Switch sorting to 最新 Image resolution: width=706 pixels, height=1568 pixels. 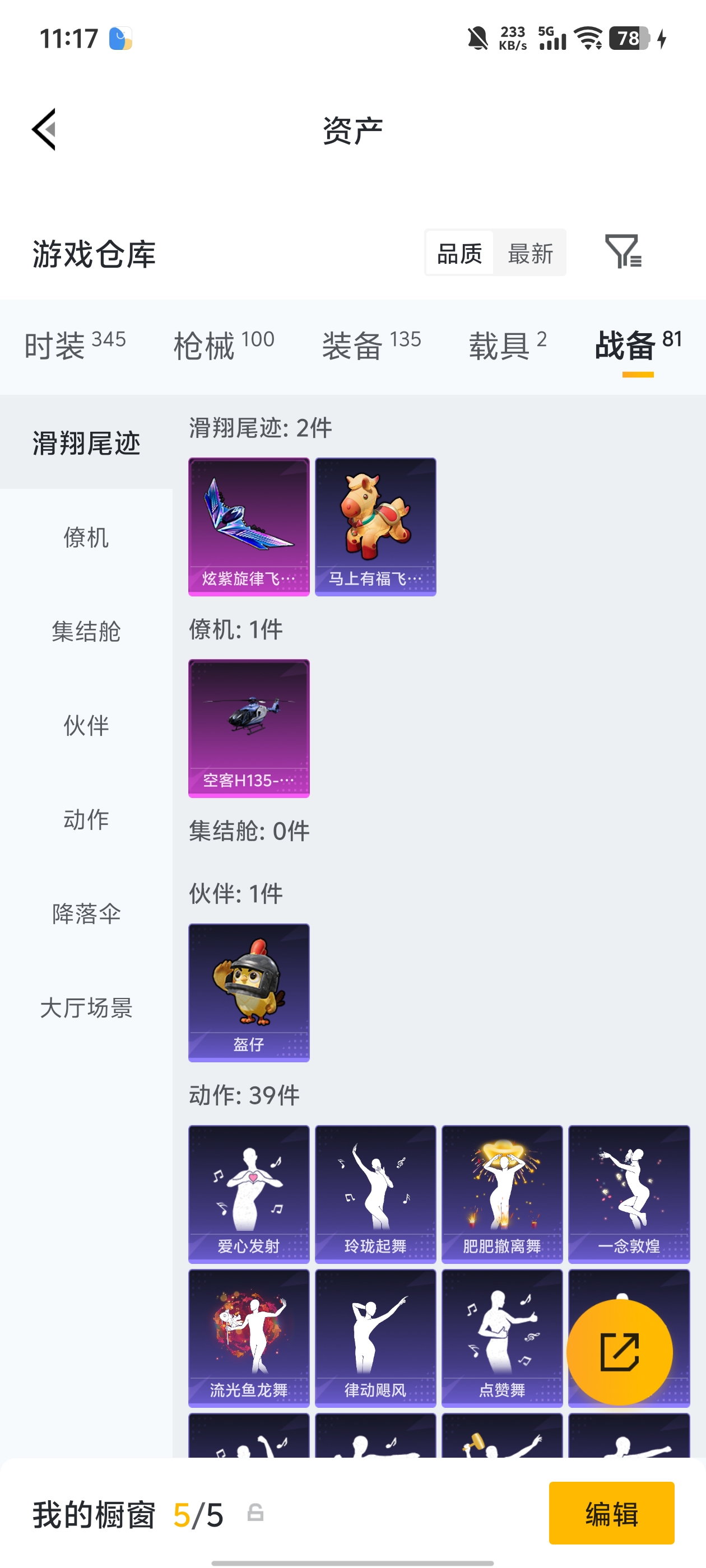(531, 254)
